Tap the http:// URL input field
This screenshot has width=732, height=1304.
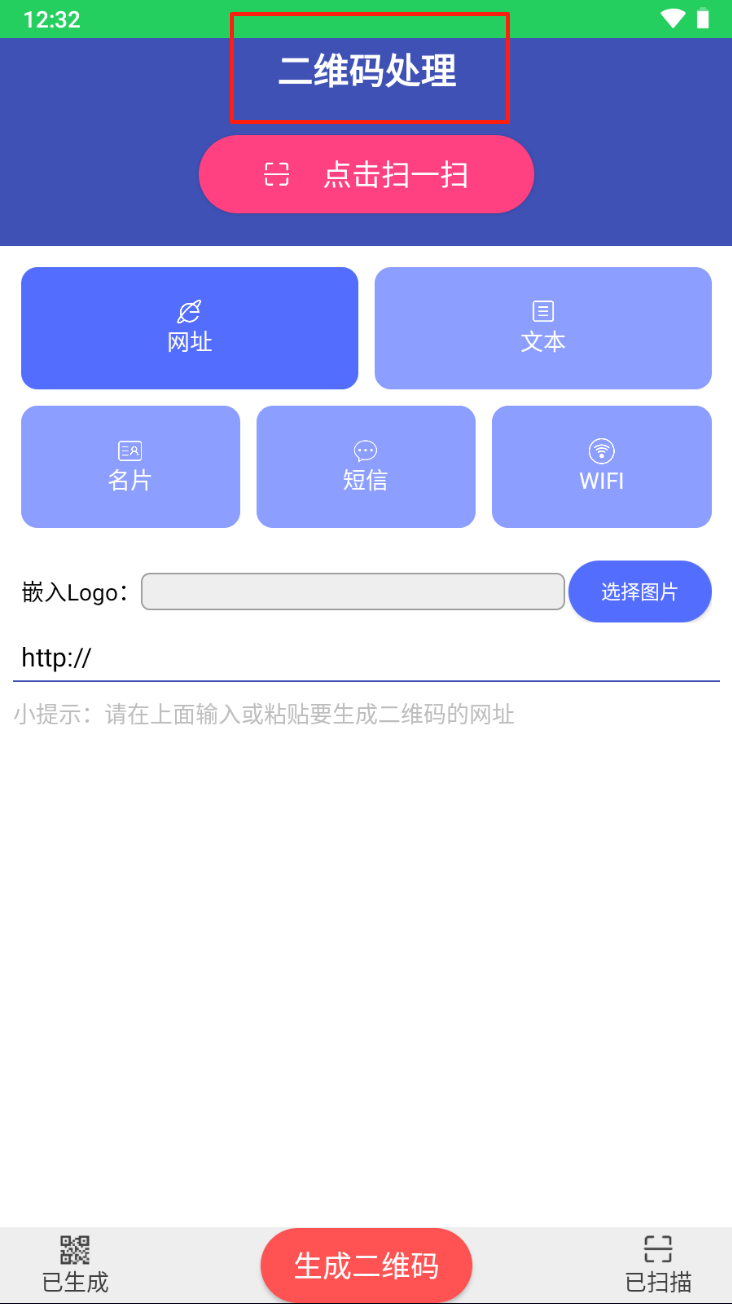(x=366, y=658)
